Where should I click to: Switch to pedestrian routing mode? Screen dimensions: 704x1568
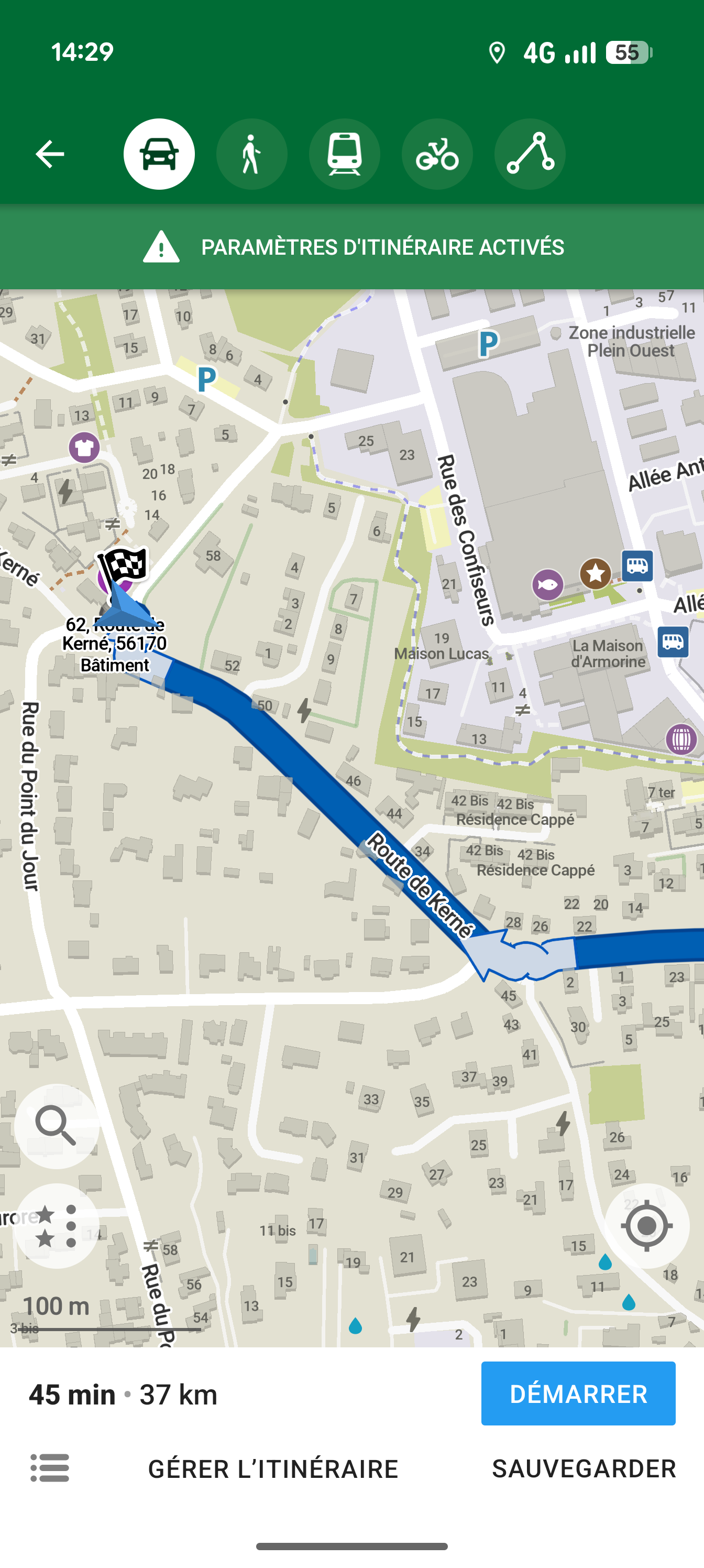coord(251,154)
